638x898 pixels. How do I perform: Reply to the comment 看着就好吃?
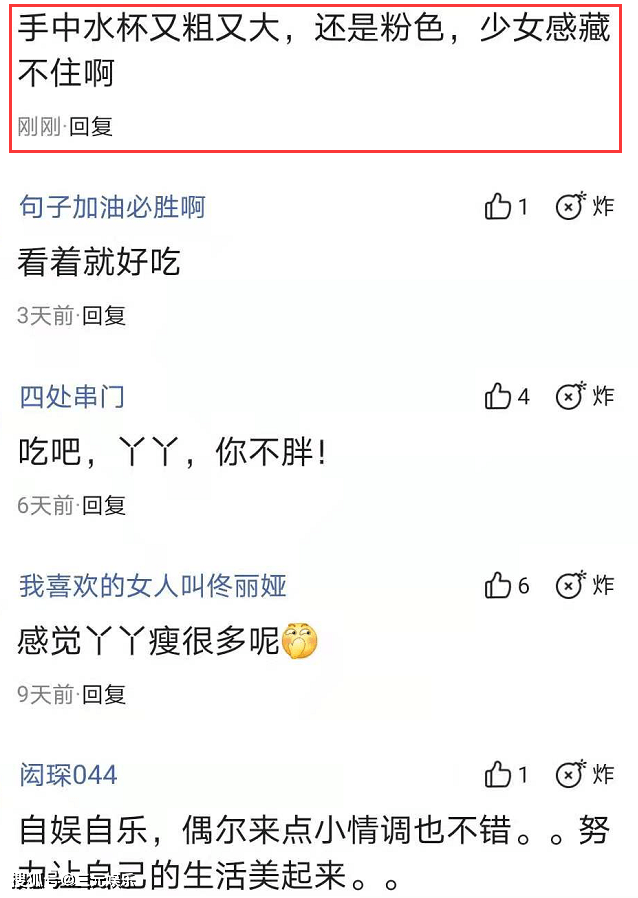pos(104,316)
